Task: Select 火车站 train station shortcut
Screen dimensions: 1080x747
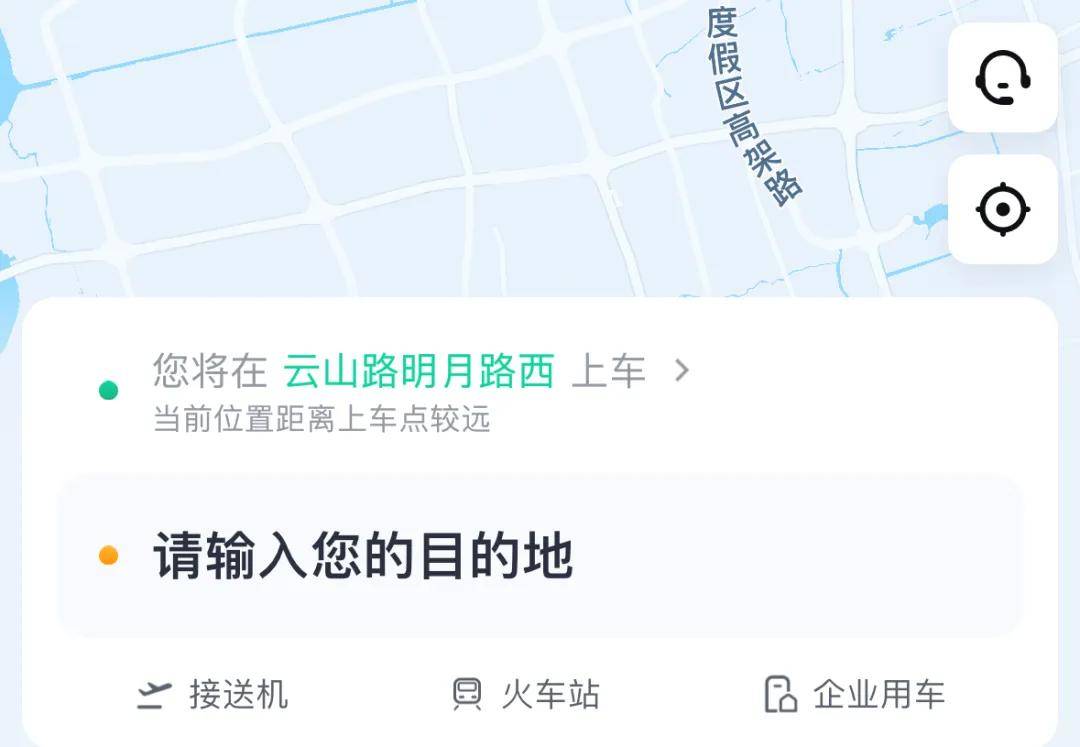Action: [x=526, y=694]
